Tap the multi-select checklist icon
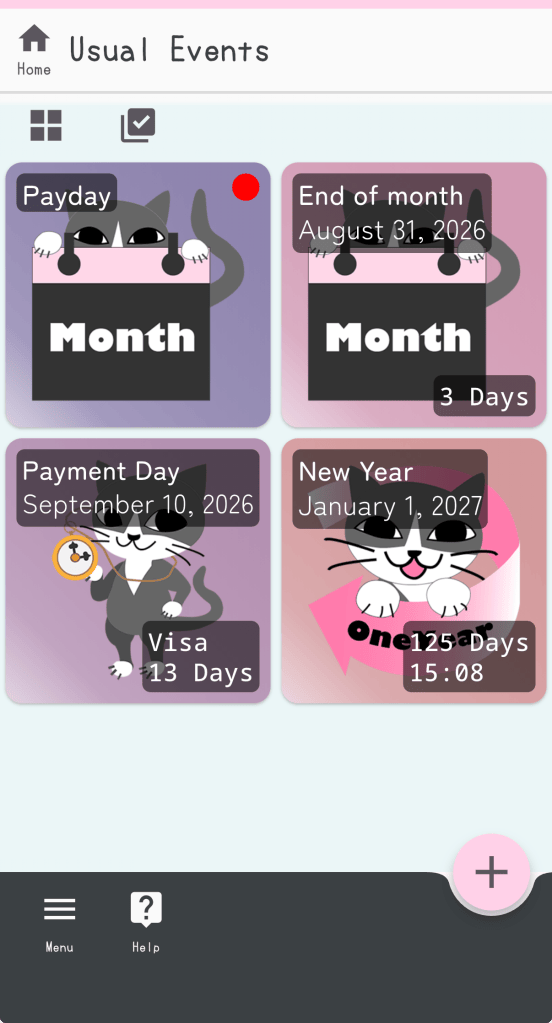The height and width of the screenshot is (1023, 552). point(138,125)
